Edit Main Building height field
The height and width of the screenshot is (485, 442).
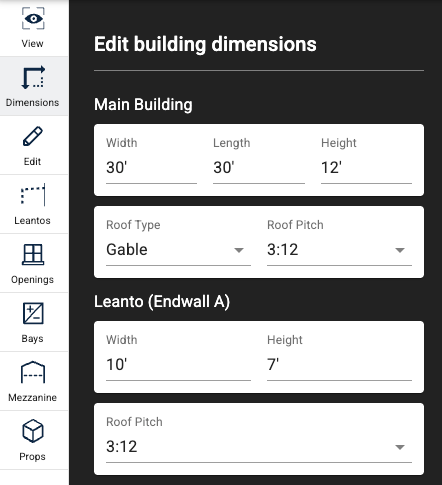coord(366,167)
